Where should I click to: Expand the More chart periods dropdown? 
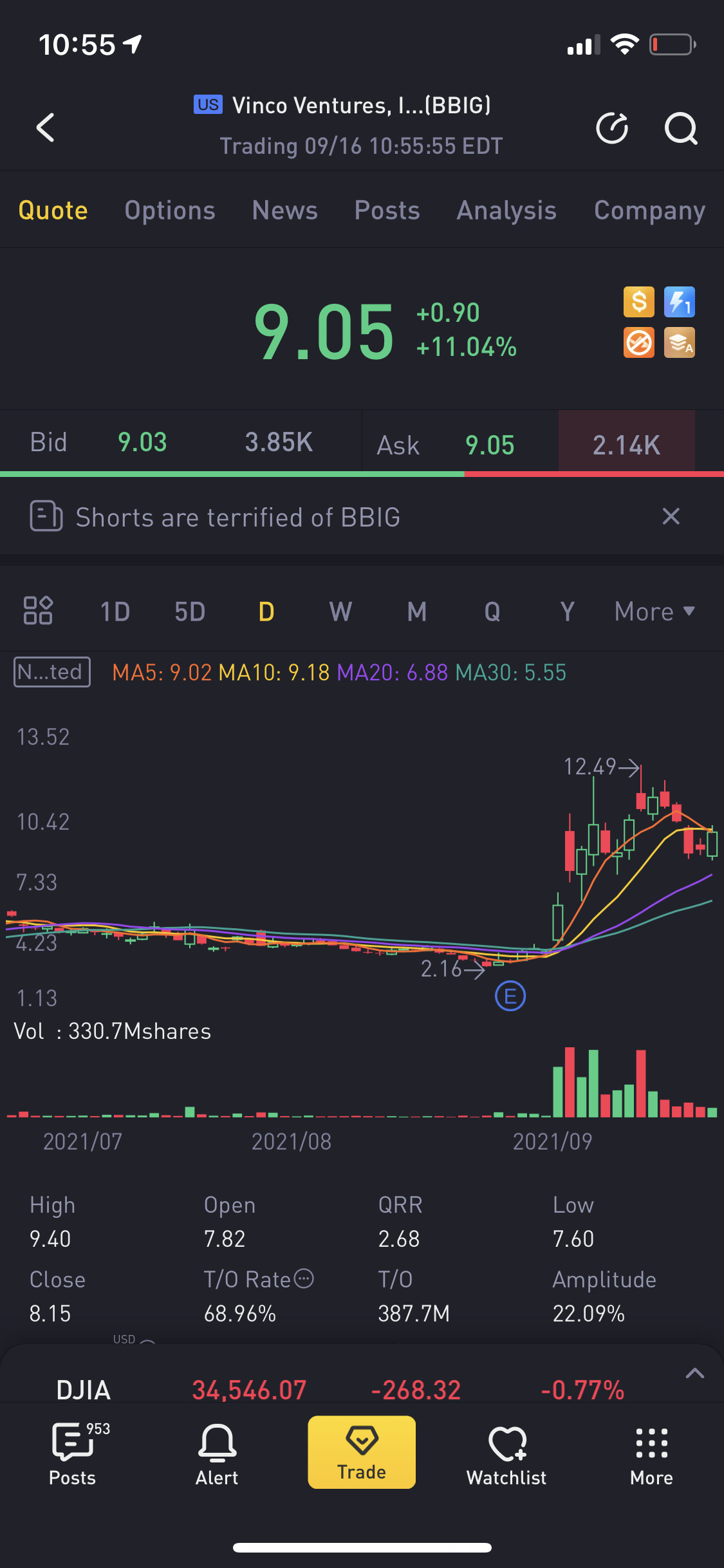(654, 611)
